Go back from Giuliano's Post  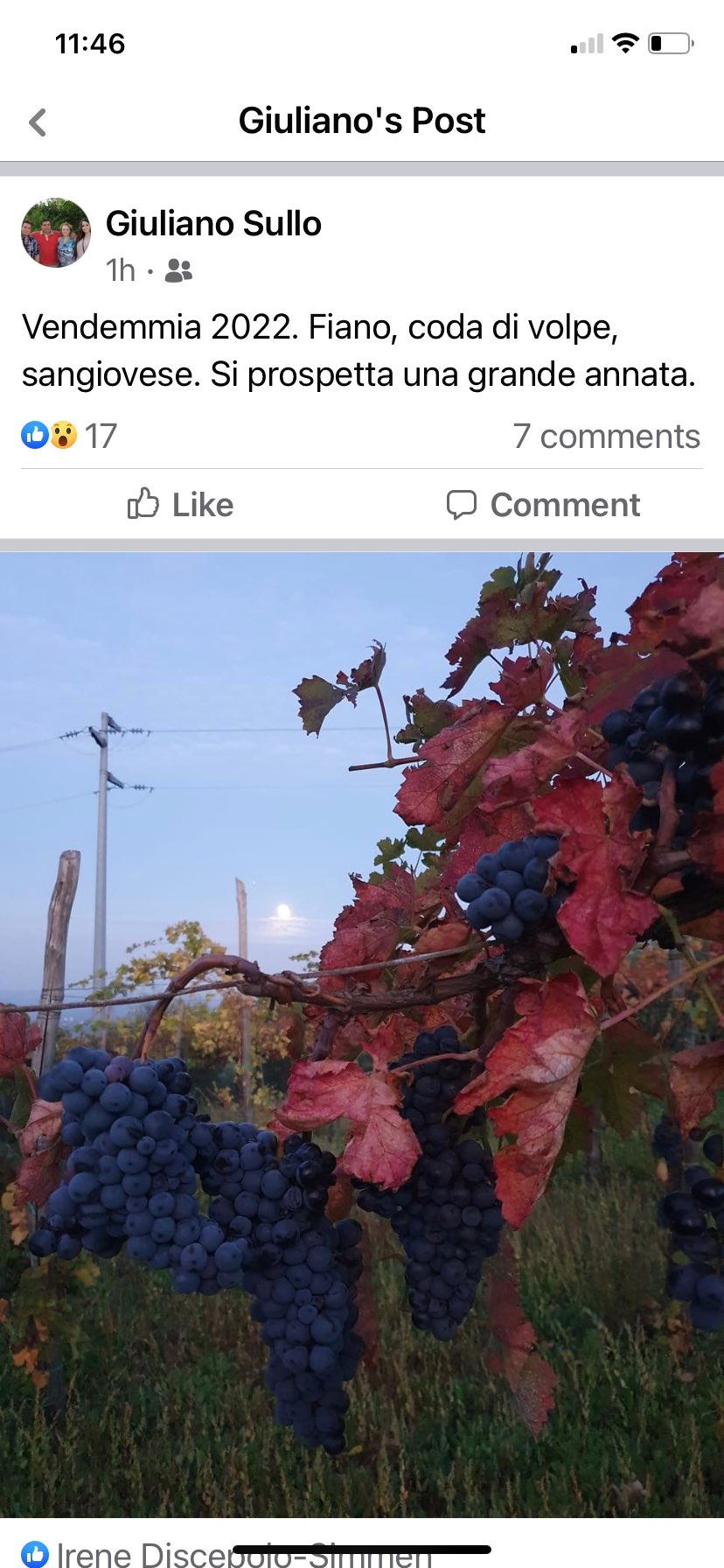click(x=38, y=122)
